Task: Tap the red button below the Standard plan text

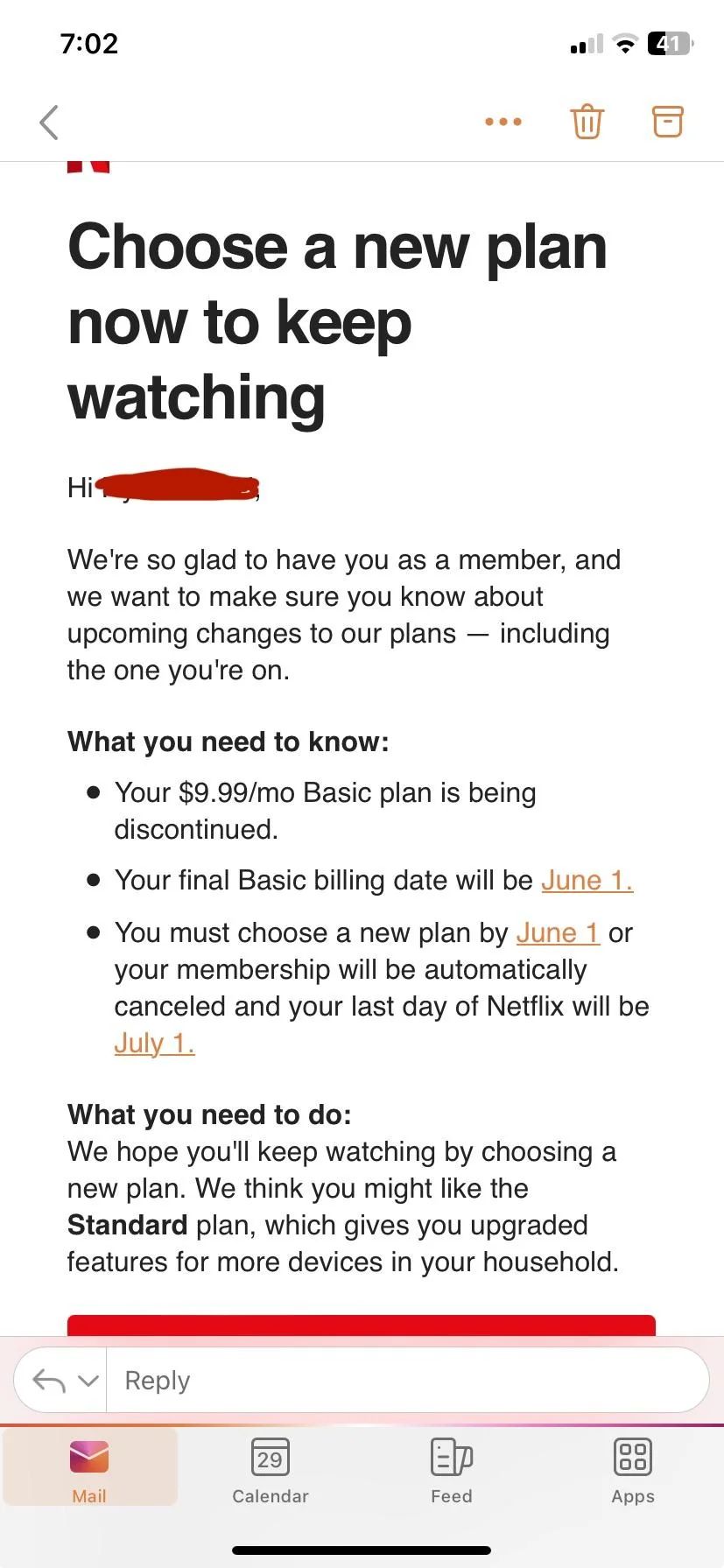Action: 361,1325
